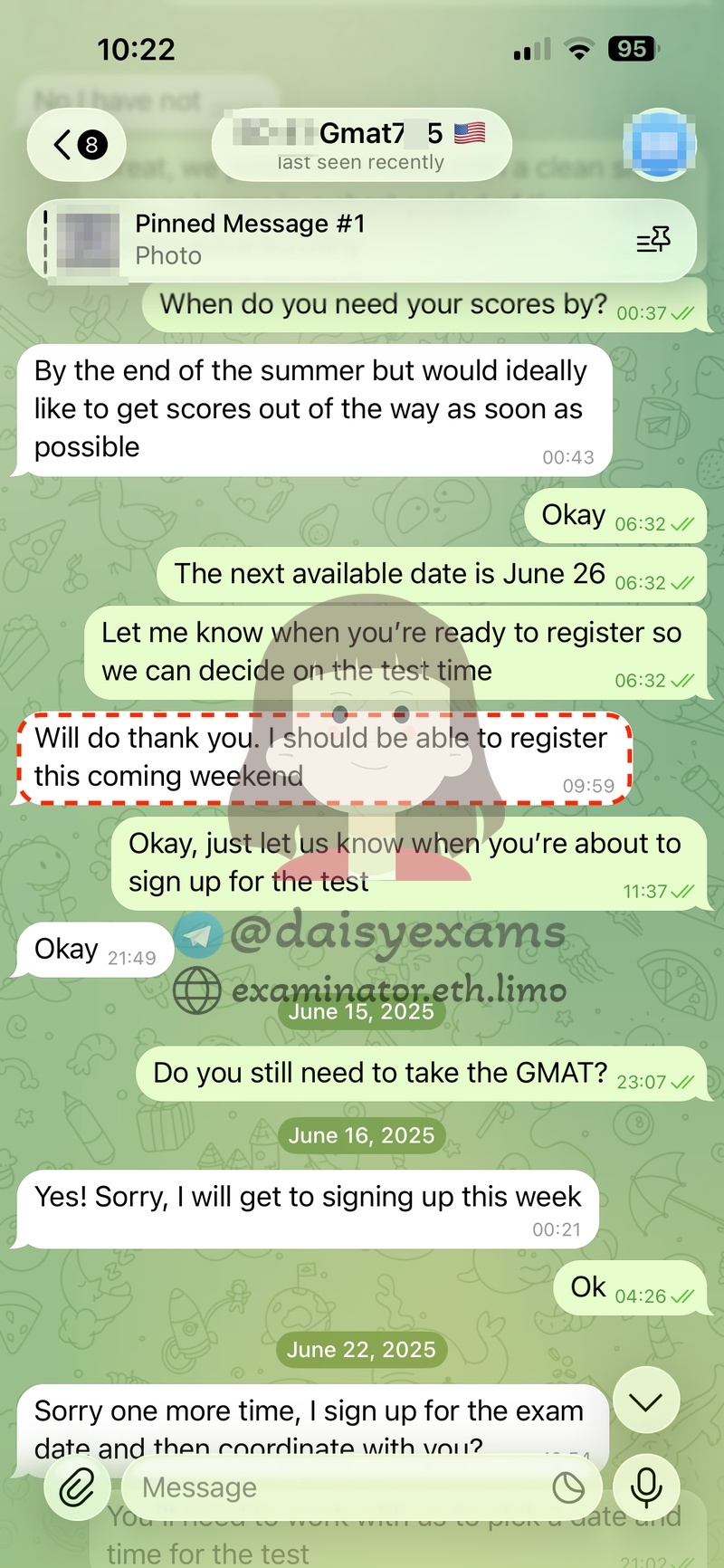Attach a file with the paperclip

pyautogui.click(x=77, y=1487)
